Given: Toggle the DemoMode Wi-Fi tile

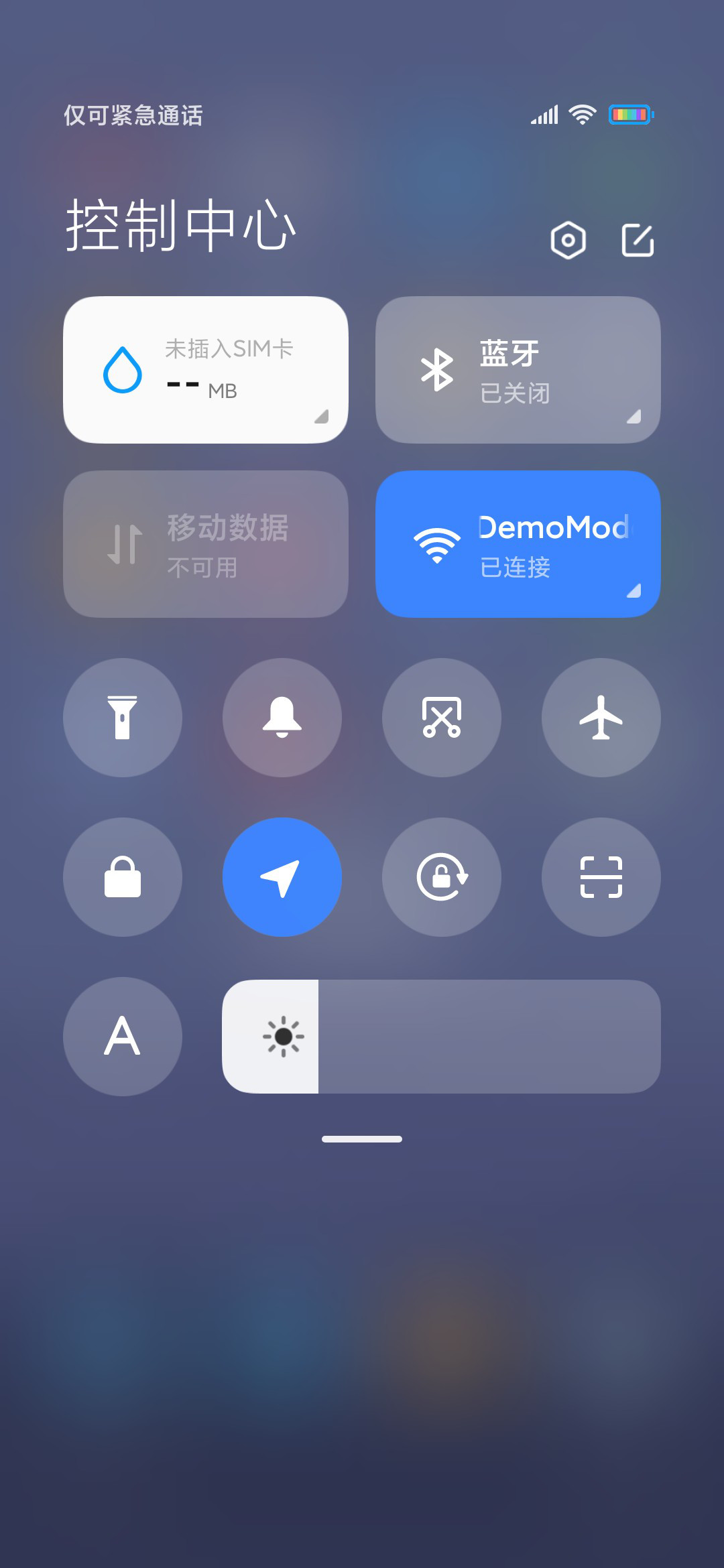Looking at the screenshot, I should tap(518, 544).
